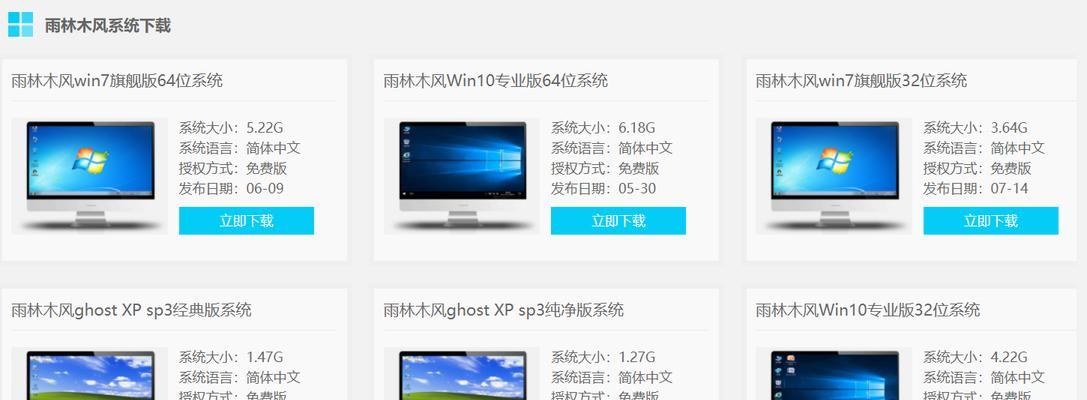Download Win10专业版64位系统 via 立即下载

coord(618,221)
